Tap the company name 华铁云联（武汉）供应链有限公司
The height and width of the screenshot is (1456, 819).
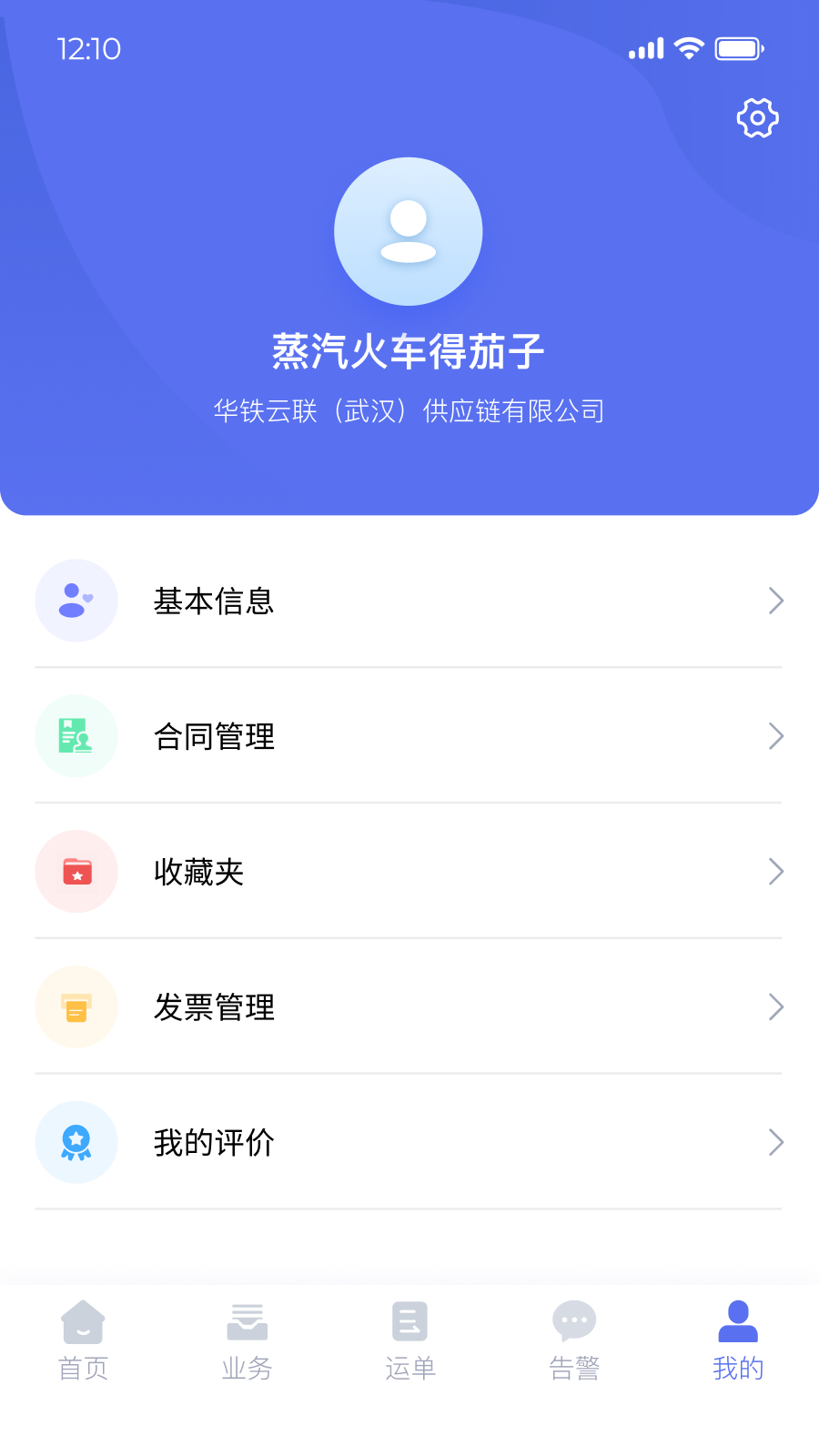[408, 410]
